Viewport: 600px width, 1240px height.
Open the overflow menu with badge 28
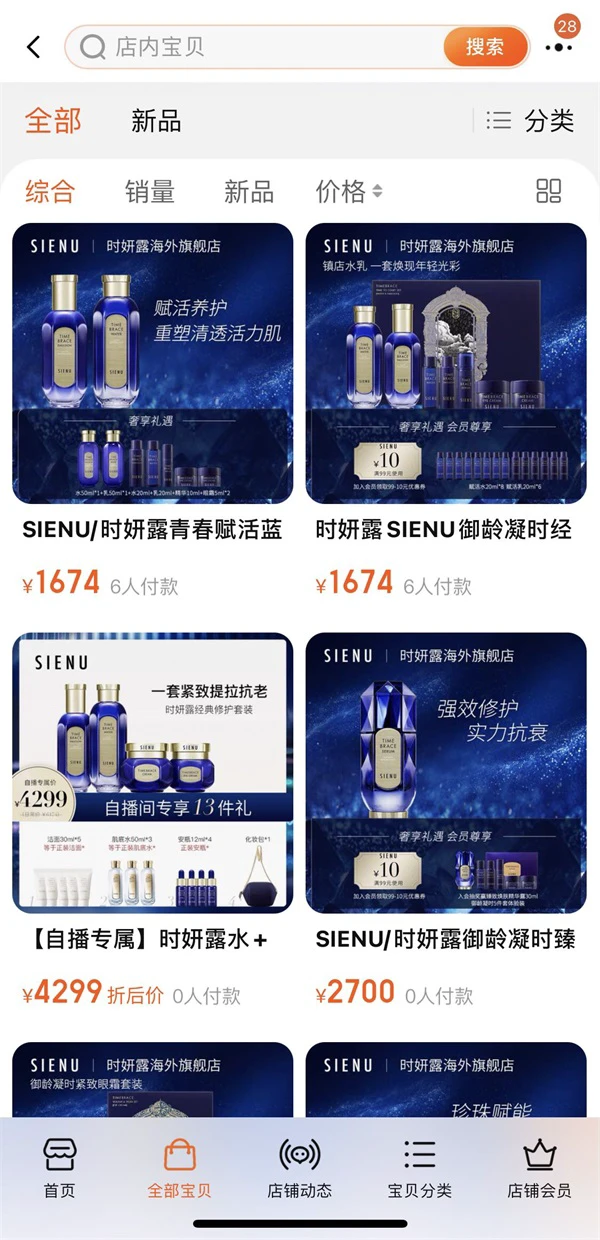coord(558,47)
